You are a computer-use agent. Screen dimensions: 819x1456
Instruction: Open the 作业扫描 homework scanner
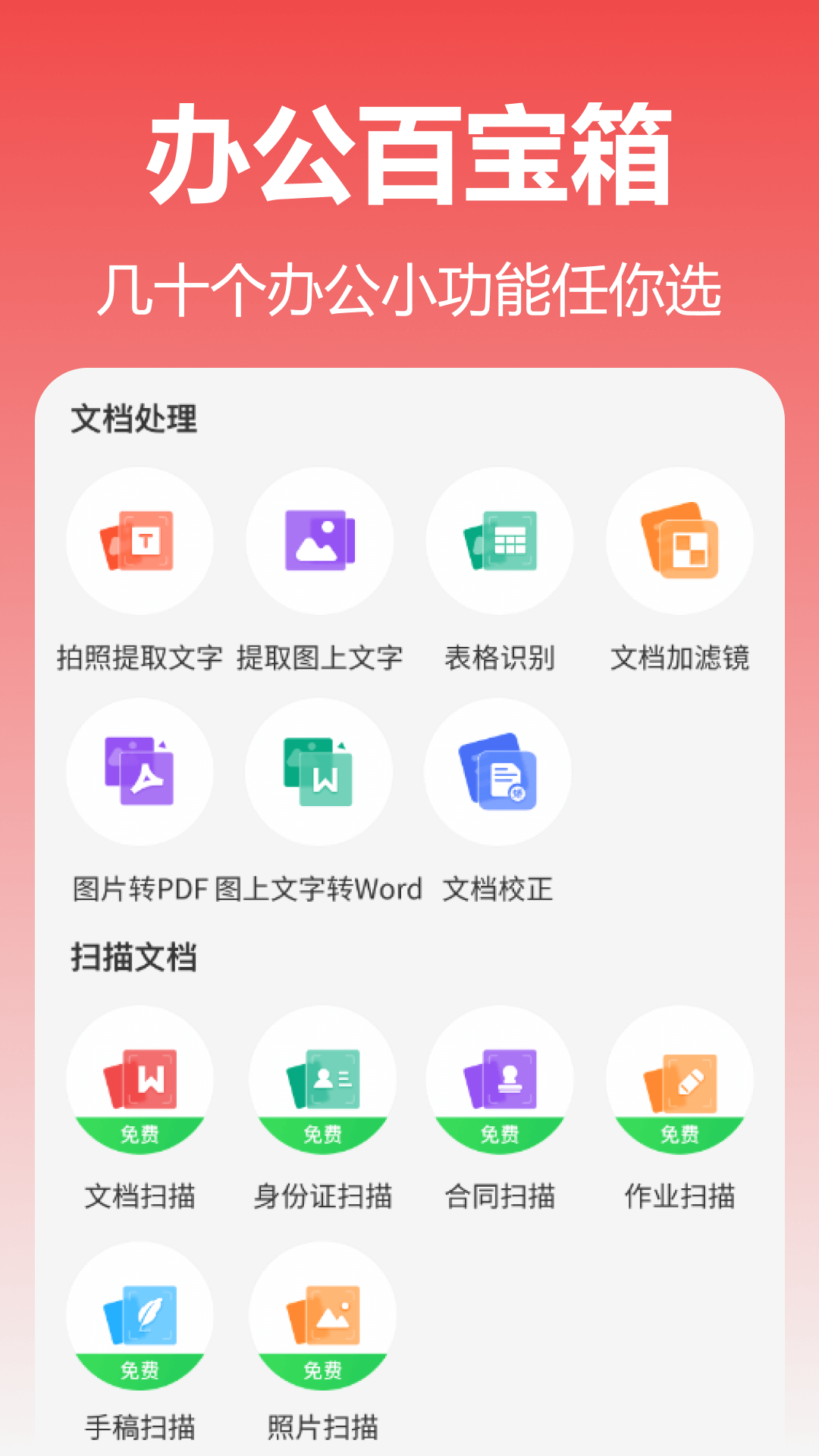676,1081
